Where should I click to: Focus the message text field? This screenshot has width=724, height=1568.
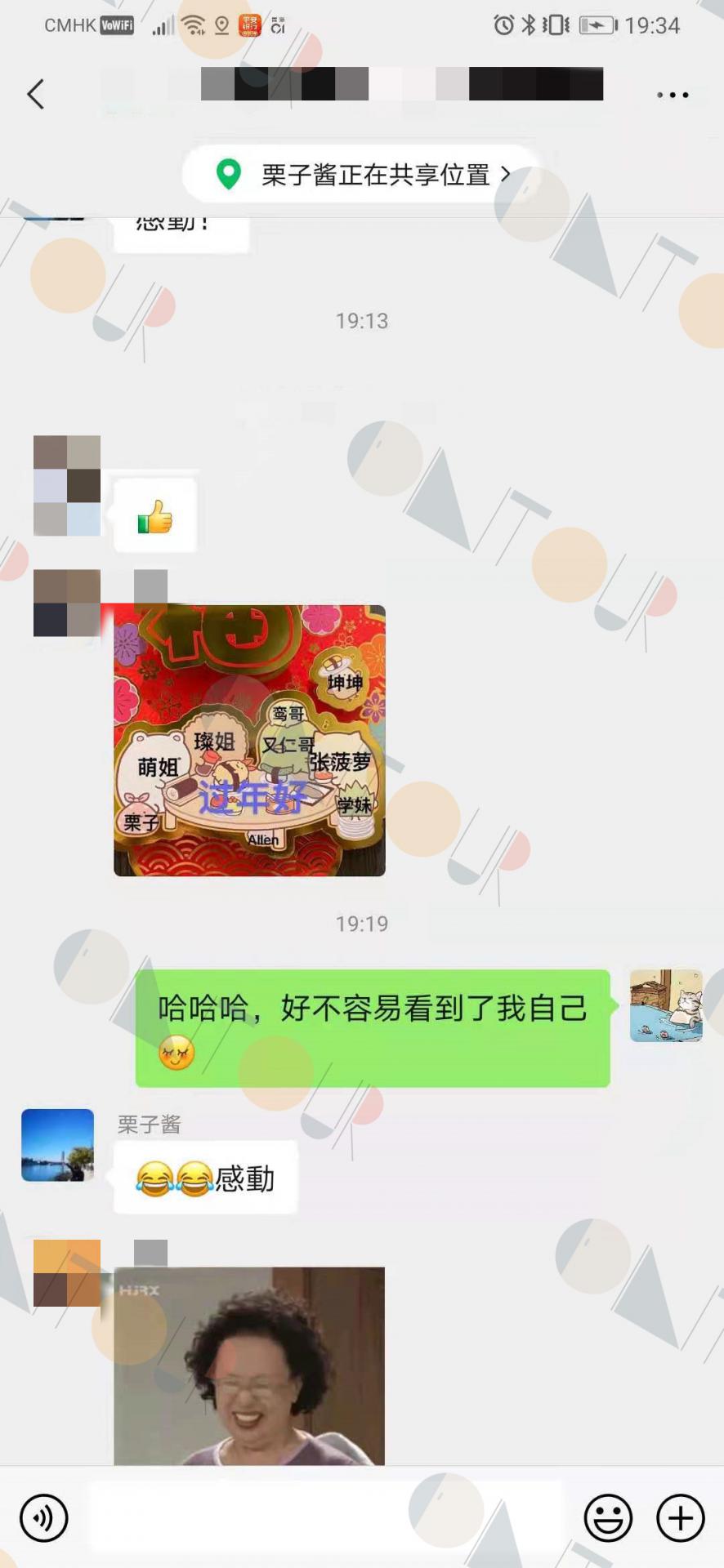coord(325,1517)
